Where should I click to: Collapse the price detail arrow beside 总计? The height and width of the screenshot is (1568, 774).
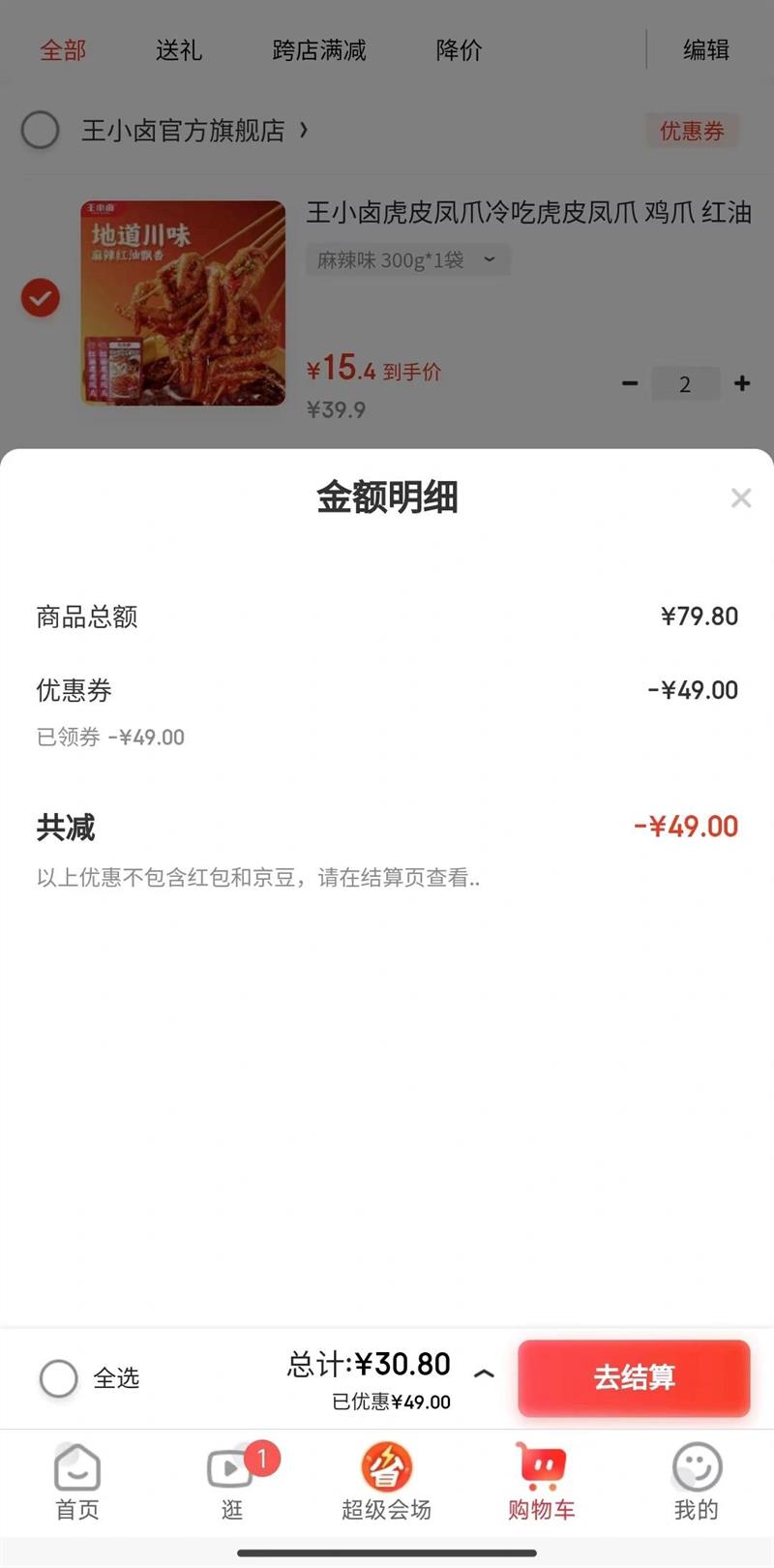coord(485,1372)
